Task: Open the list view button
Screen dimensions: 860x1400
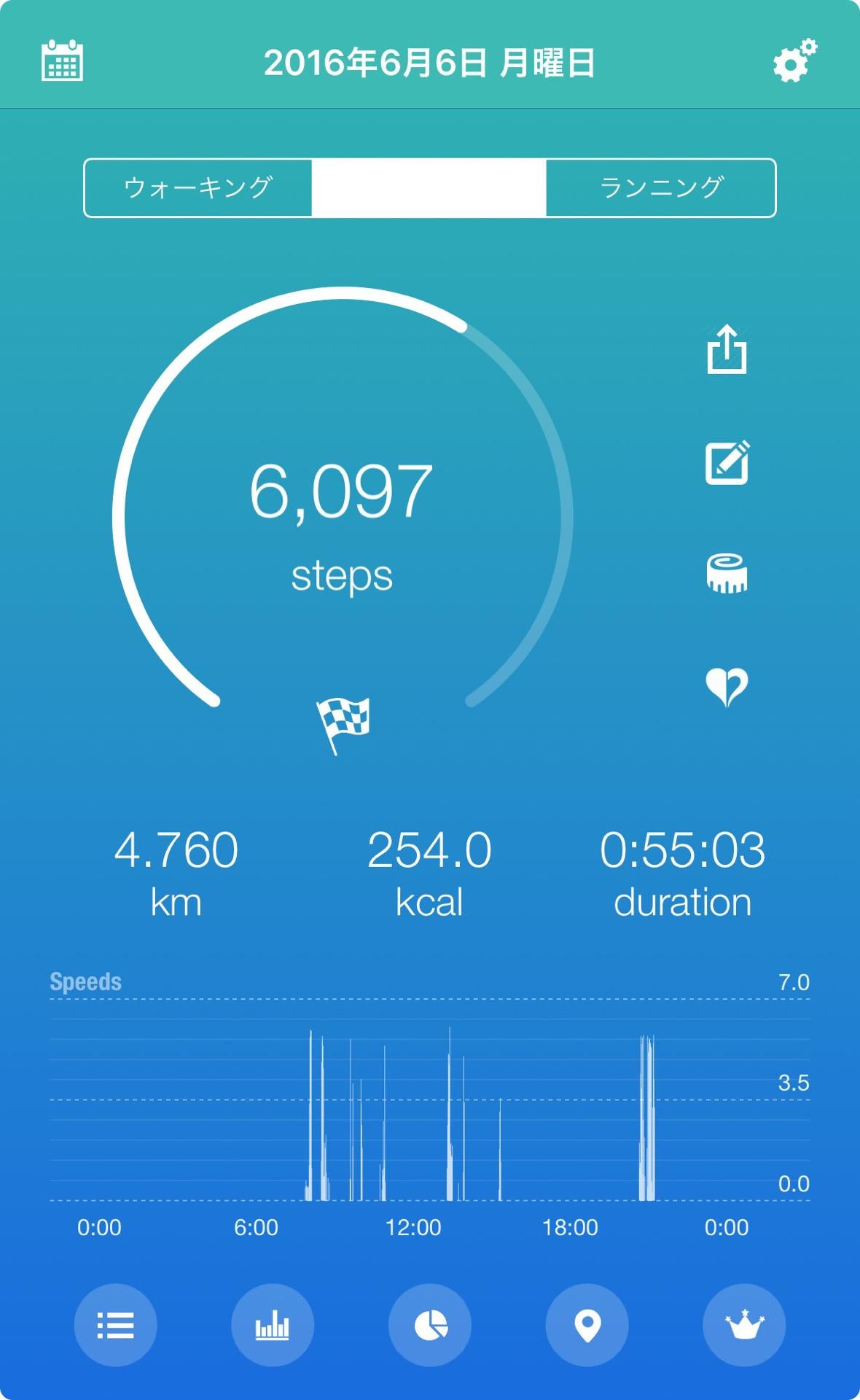Action: pyautogui.click(x=115, y=1325)
